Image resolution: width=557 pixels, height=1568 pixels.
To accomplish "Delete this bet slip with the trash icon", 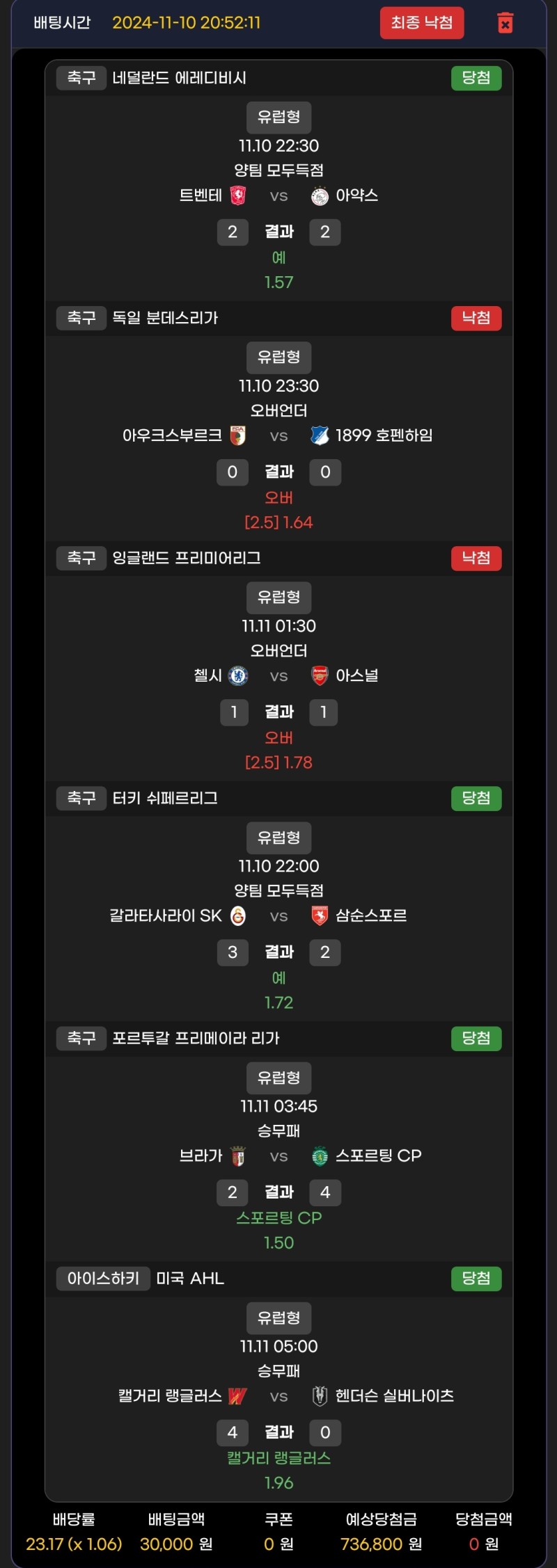I will point(505,23).
